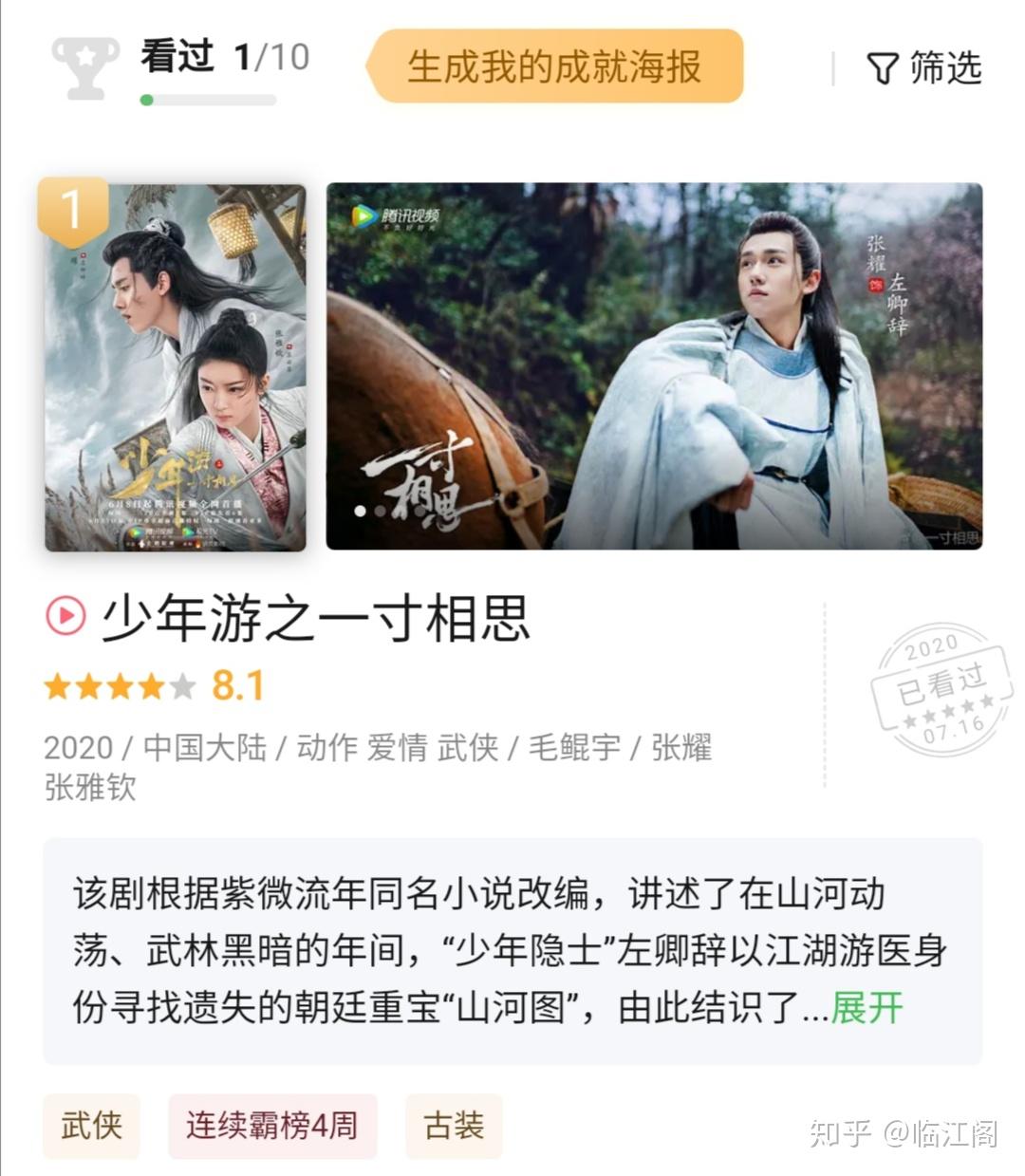
Task: Expand the synopsis with 展开
Action: [x=867, y=1007]
